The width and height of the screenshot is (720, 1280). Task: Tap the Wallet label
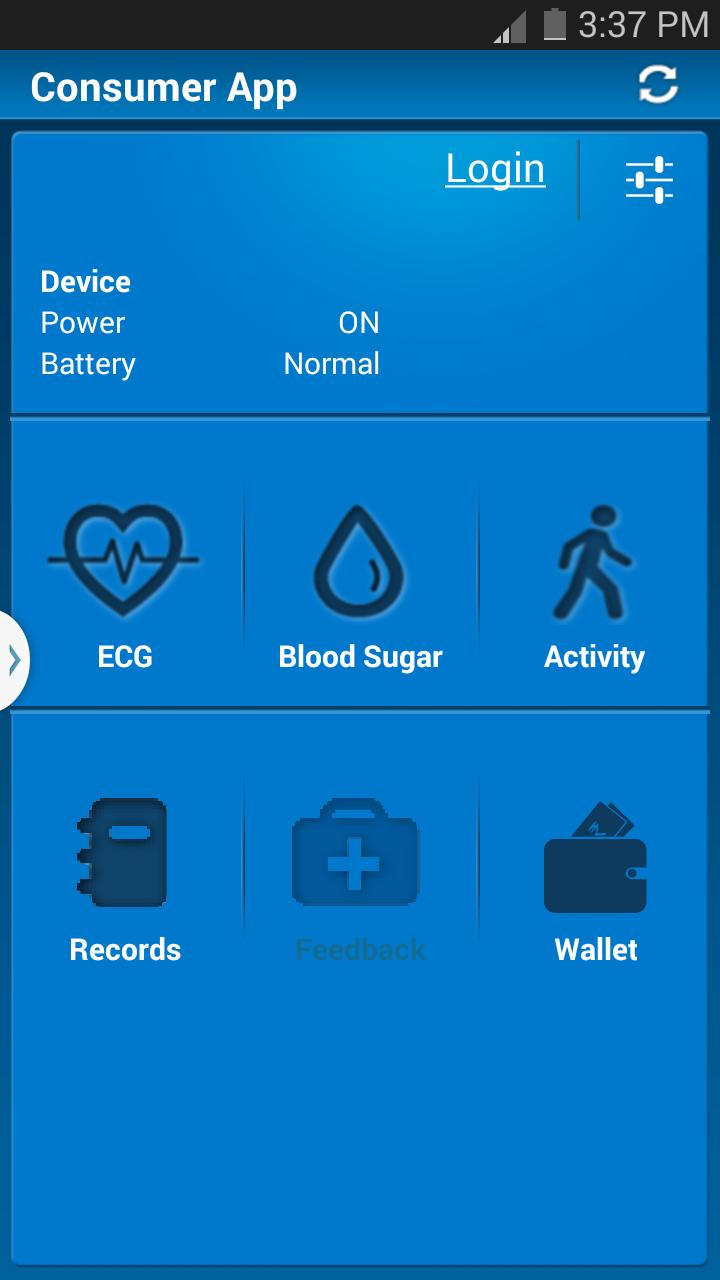(x=595, y=950)
